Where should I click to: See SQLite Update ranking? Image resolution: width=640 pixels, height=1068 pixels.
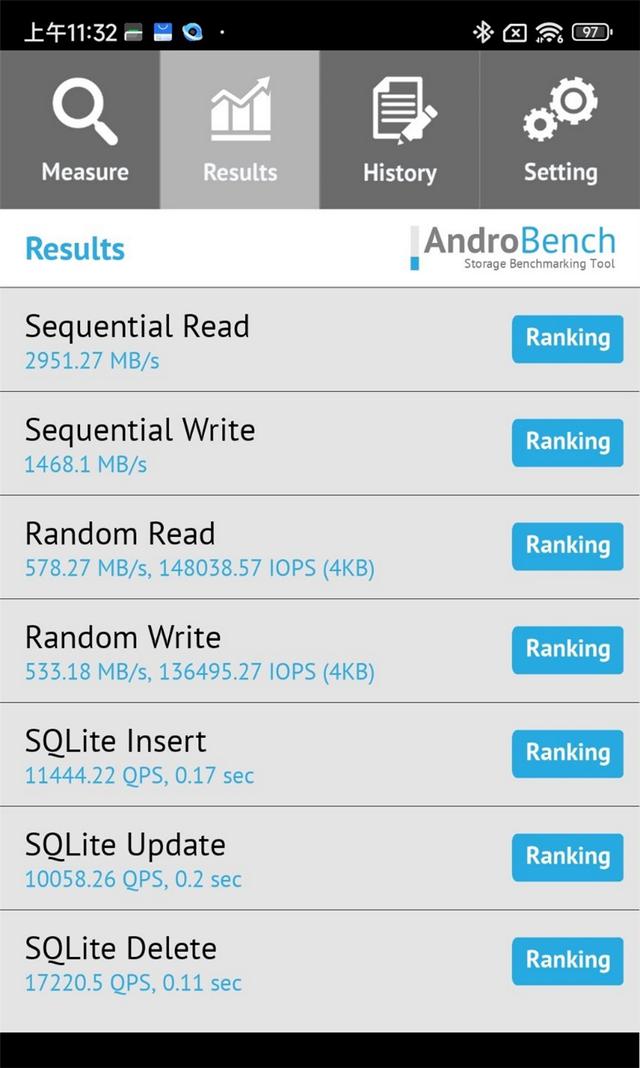tap(567, 858)
